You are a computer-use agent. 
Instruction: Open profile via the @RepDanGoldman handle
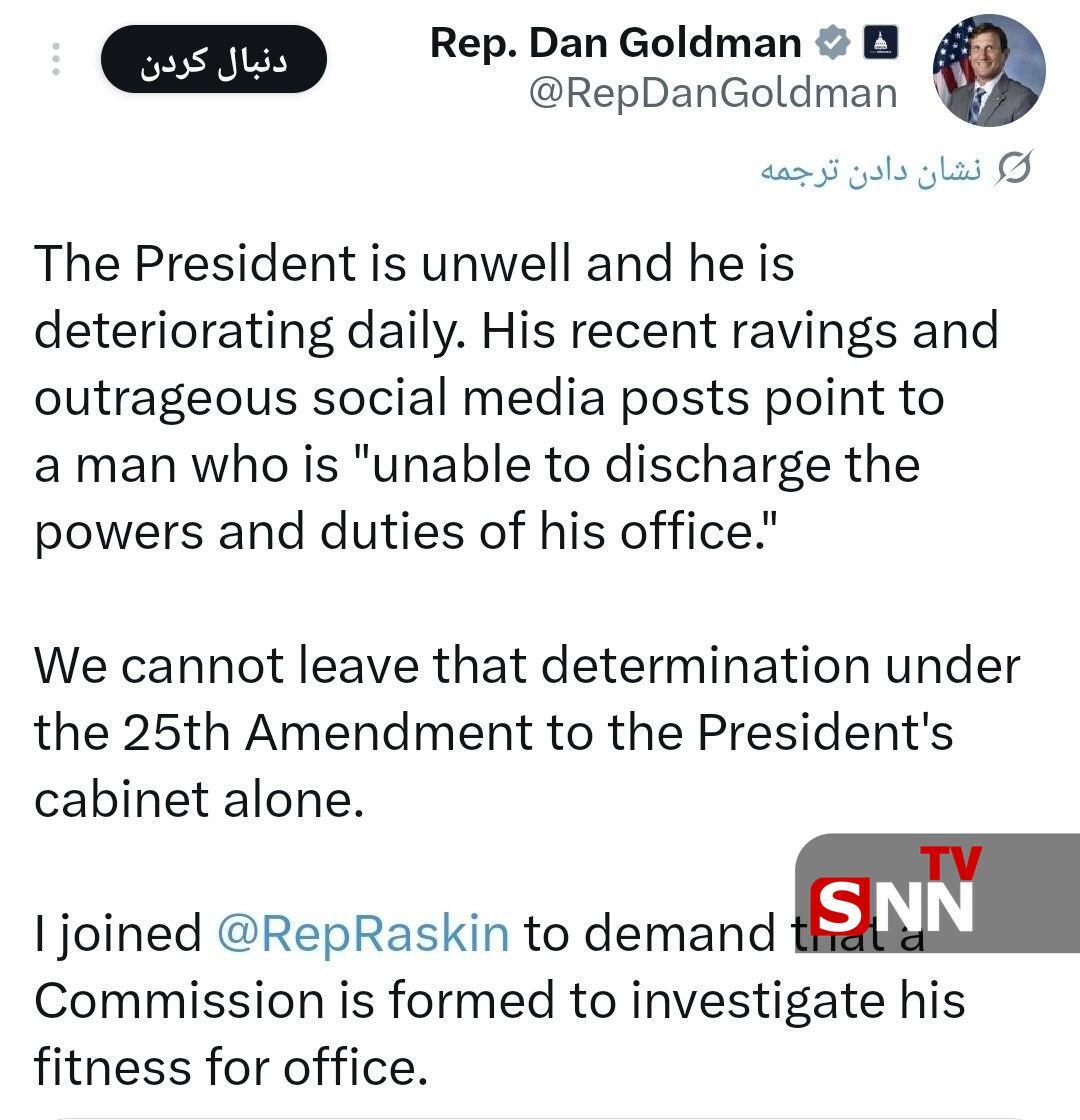pos(712,93)
